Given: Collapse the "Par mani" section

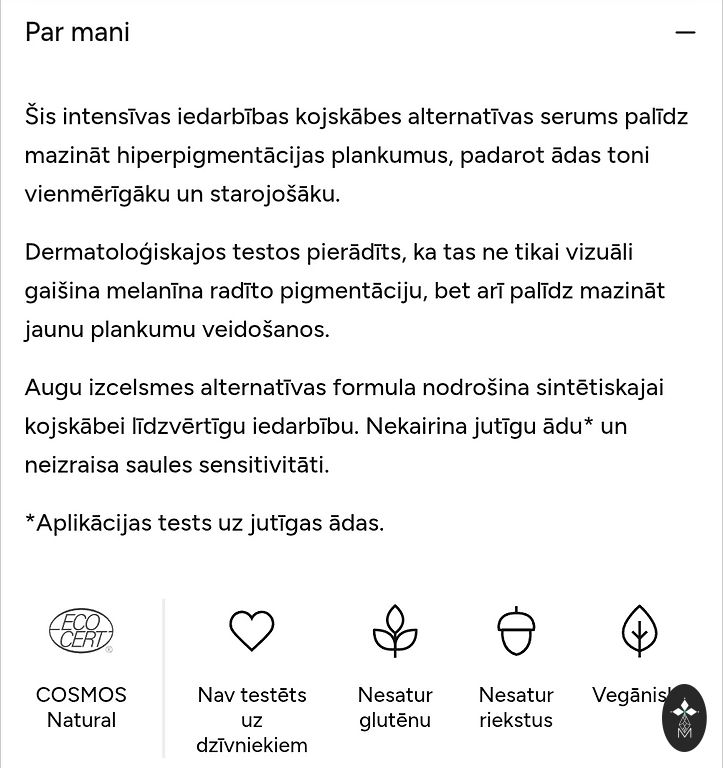Looking at the screenshot, I should click(x=685, y=32).
